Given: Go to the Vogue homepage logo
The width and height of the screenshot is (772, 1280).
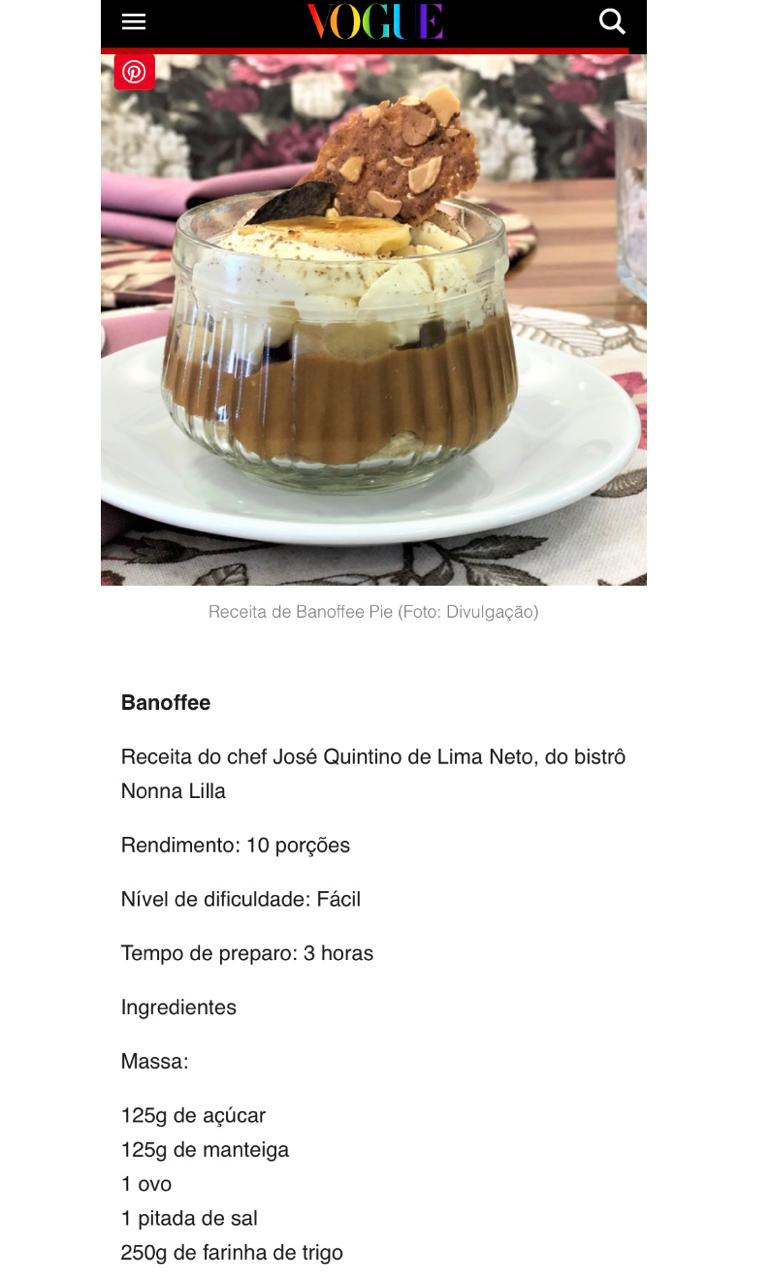Looking at the screenshot, I should point(374,22).
